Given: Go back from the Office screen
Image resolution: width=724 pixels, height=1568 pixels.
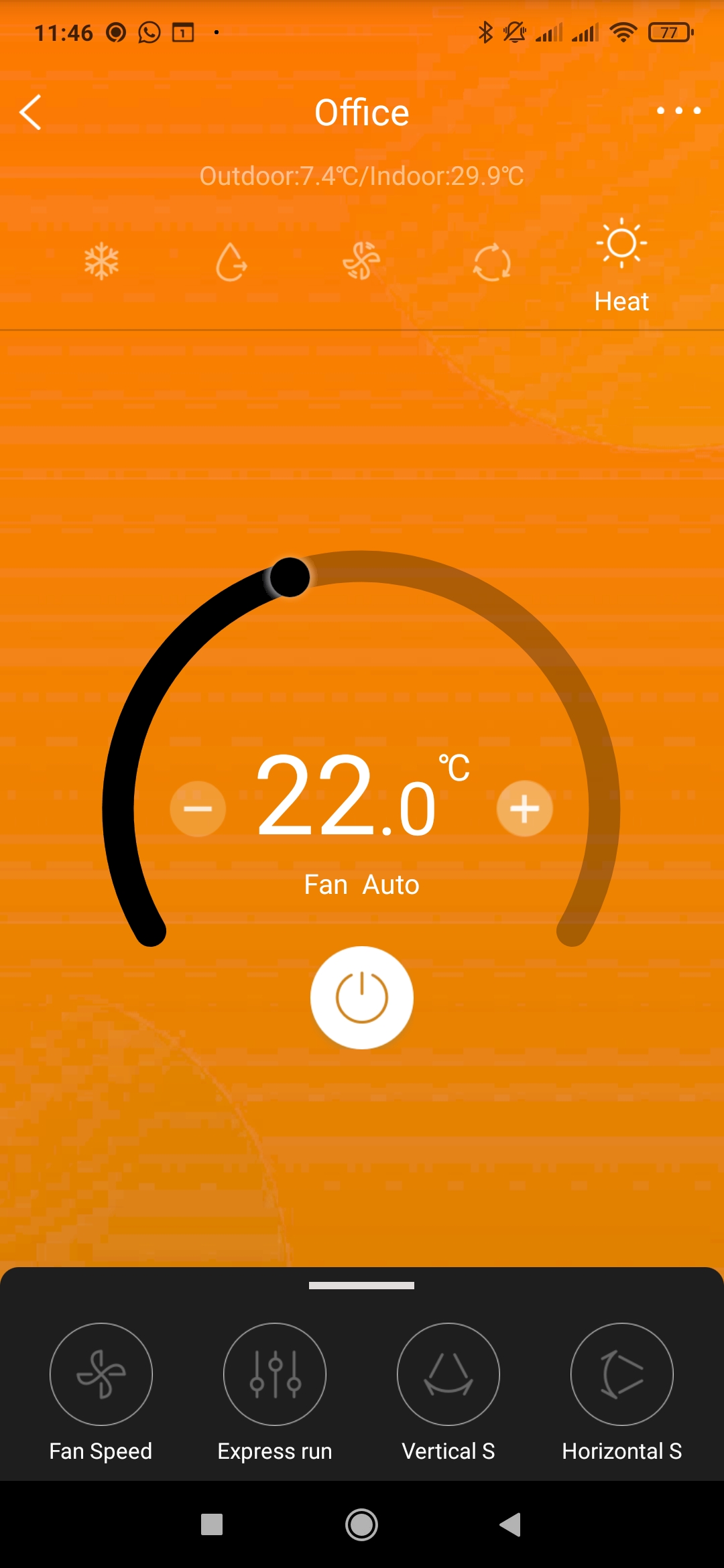Looking at the screenshot, I should [31, 112].
